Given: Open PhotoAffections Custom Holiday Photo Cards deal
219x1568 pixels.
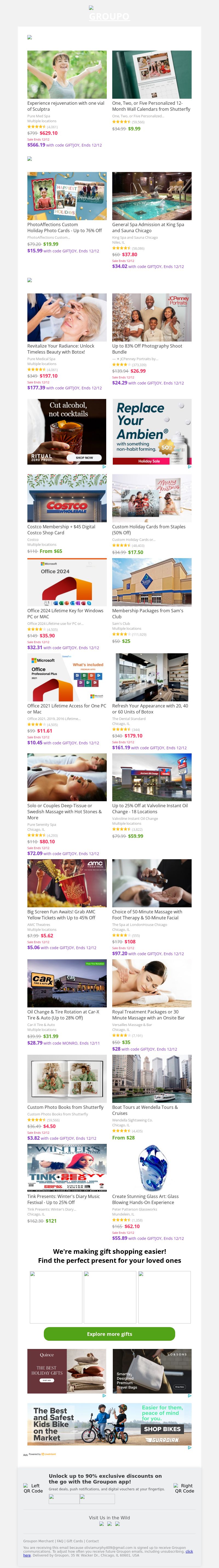Looking at the screenshot, I should [x=67, y=227].
